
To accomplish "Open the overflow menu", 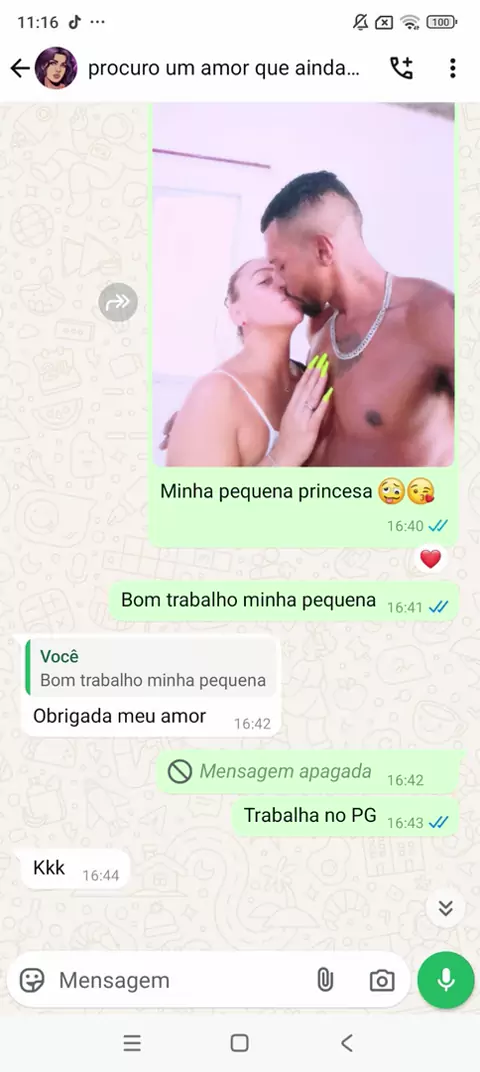I will [x=452, y=68].
